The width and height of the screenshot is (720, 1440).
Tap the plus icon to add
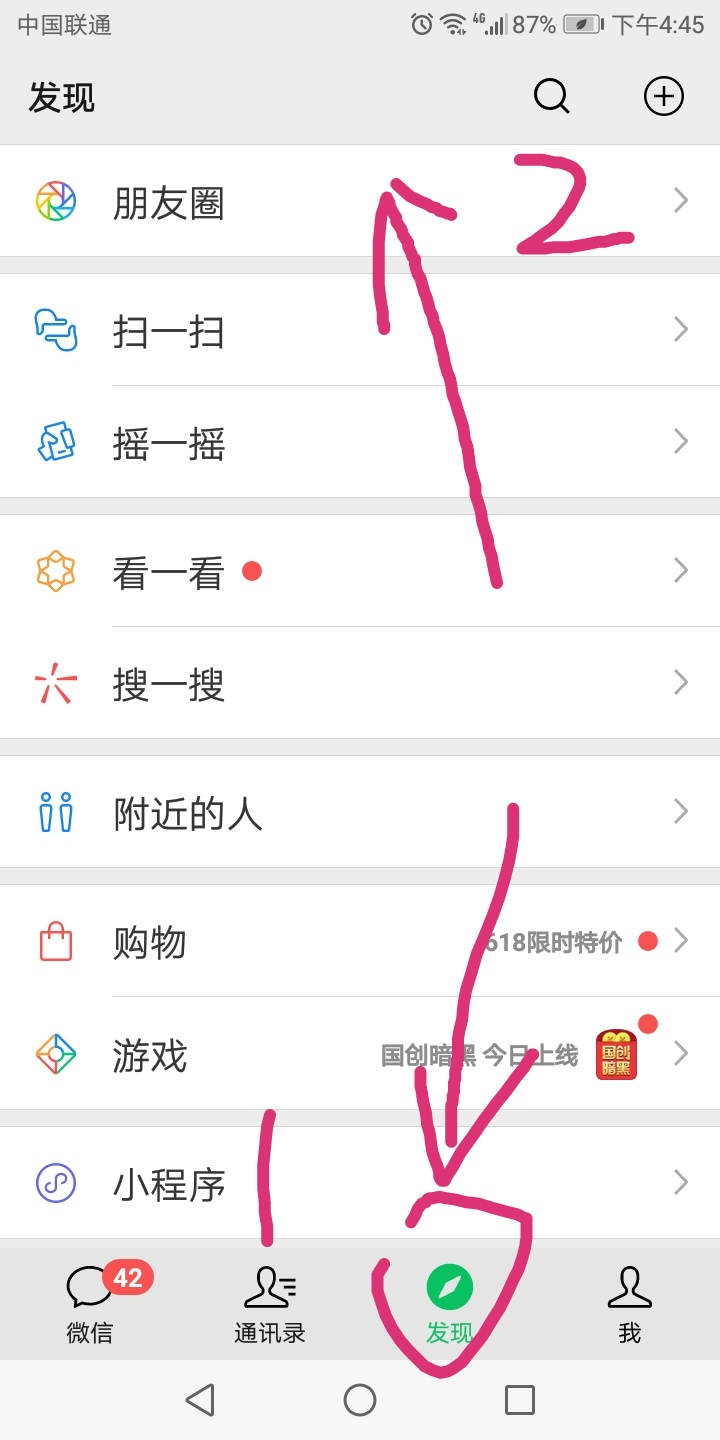click(x=663, y=96)
